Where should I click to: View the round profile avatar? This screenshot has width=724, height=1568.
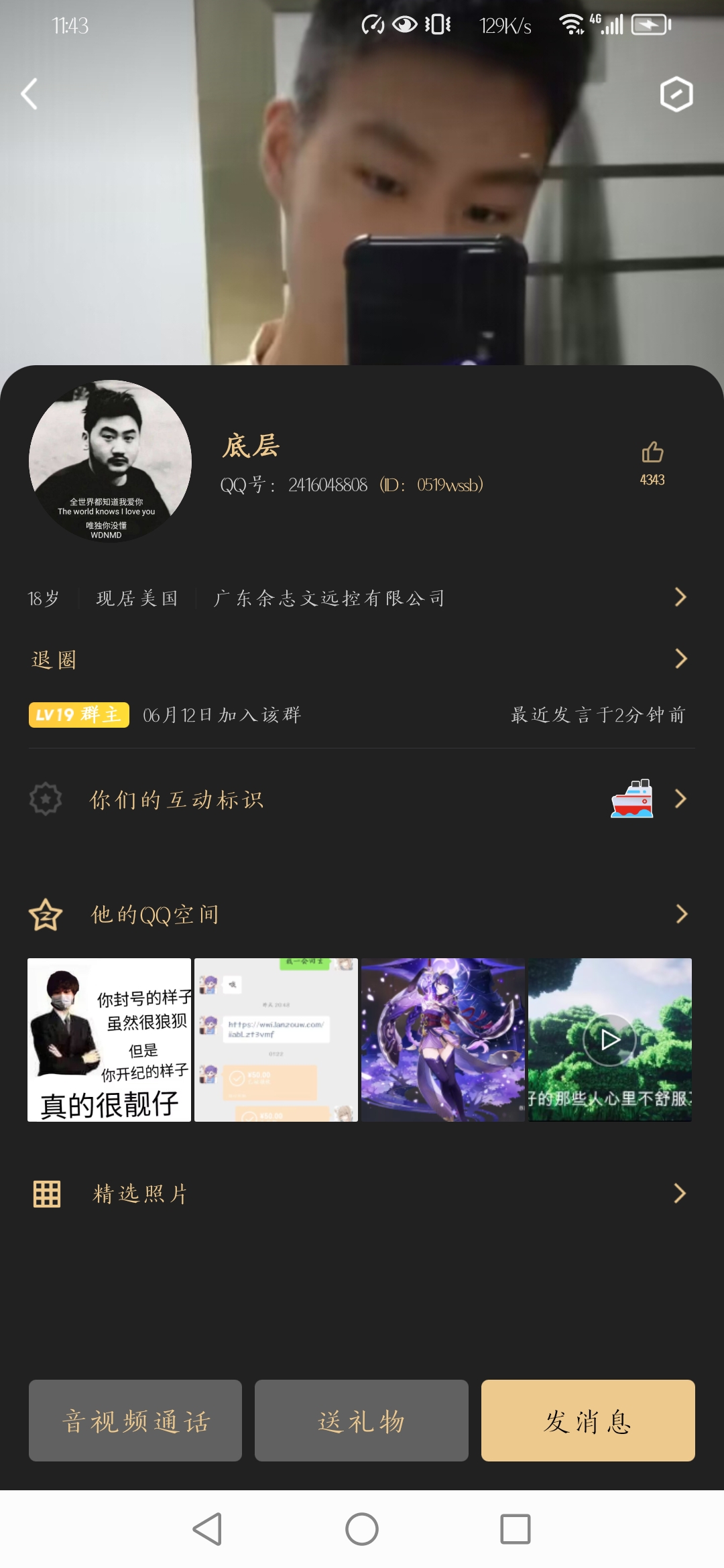(110, 461)
